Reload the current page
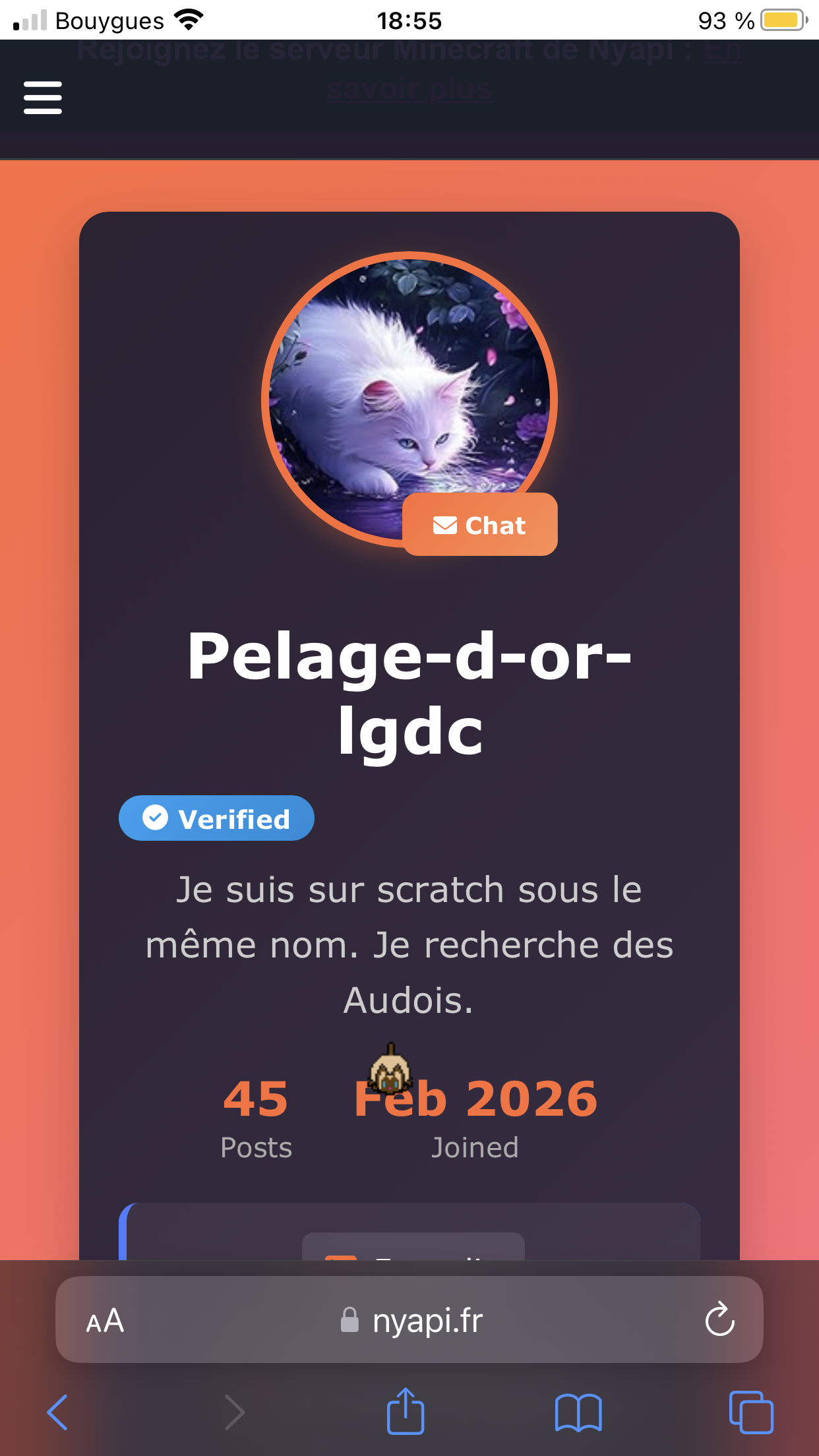 (719, 1319)
